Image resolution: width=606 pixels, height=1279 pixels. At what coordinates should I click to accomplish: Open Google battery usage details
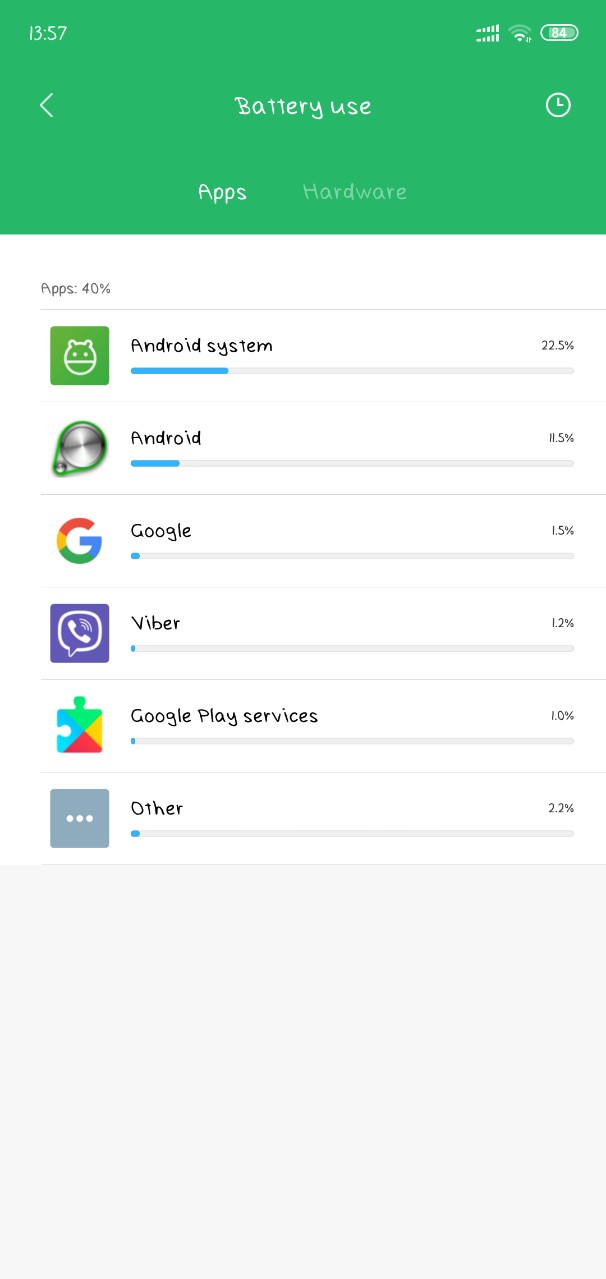point(312,541)
